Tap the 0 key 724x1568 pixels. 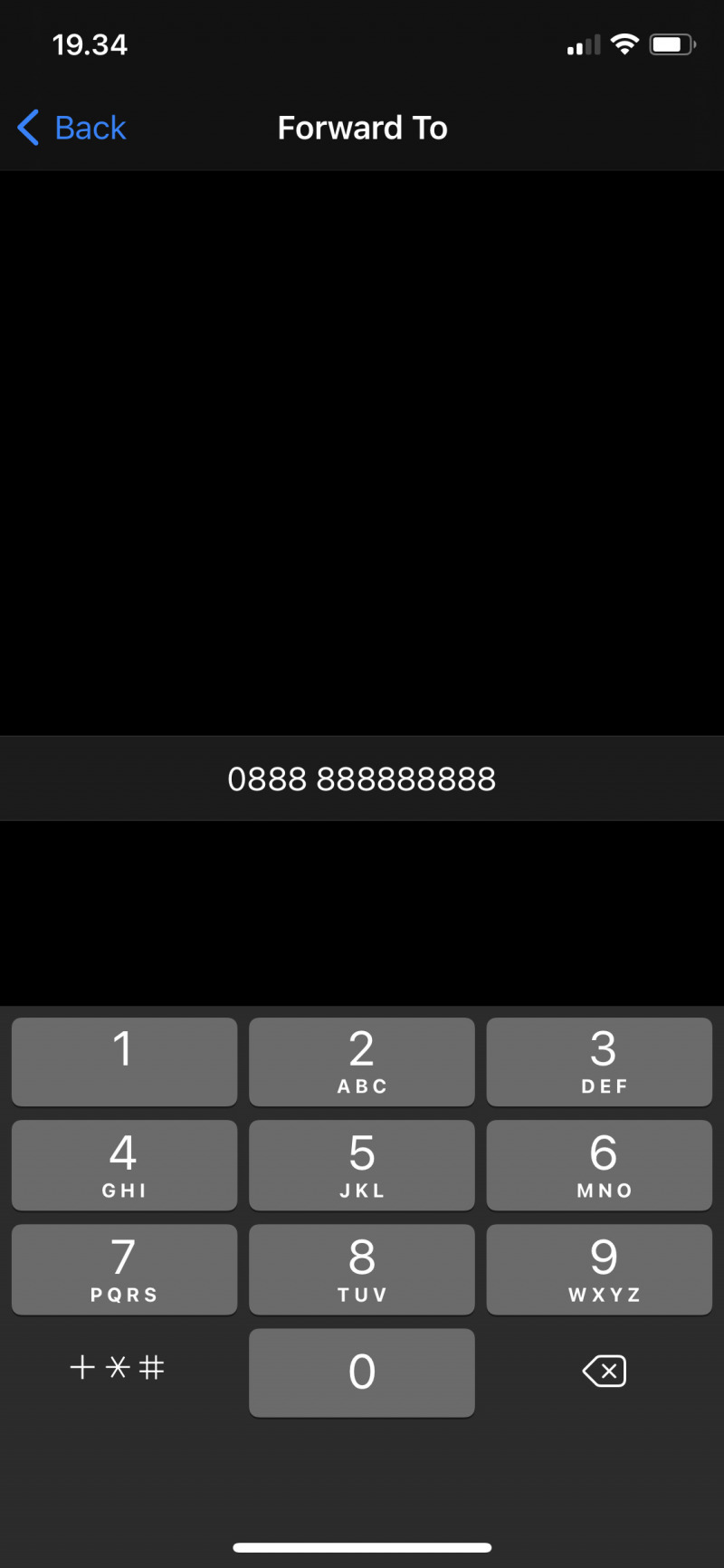click(x=362, y=1372)
